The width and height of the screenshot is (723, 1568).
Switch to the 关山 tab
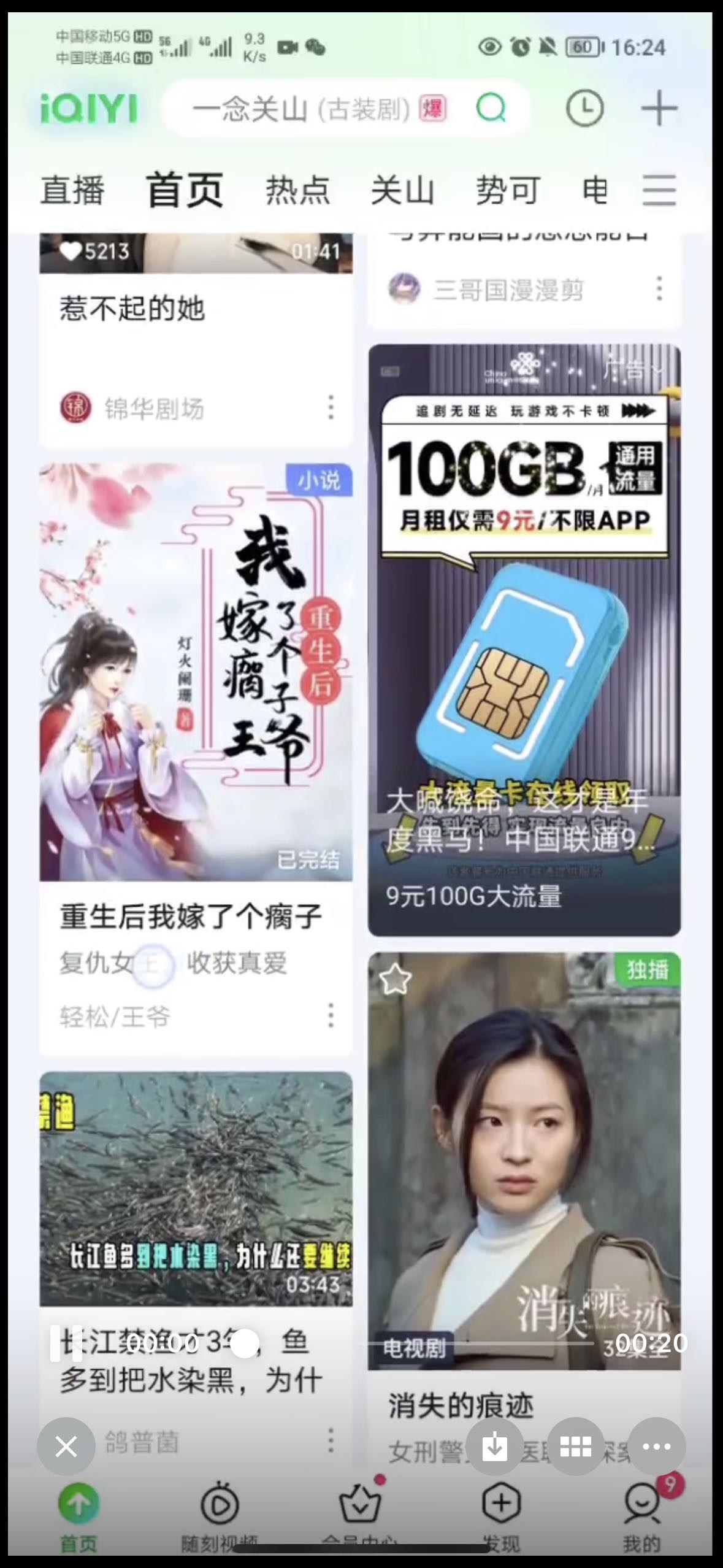pos(402,190)
